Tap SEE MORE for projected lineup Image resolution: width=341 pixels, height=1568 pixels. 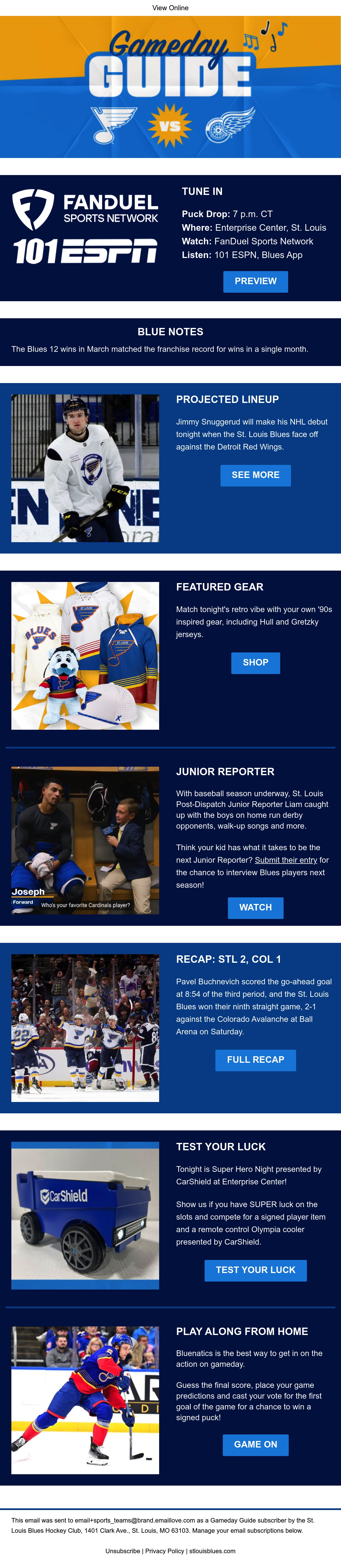pos(256,475)
